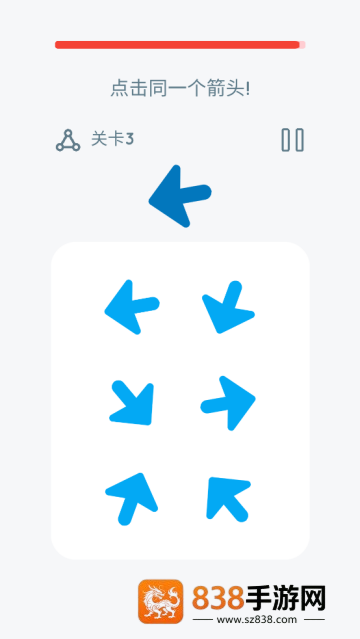Select the arrow pointing to upper left
Image resolution: width=360 pixels, height=639 pixels.
(x=228, y=499)
